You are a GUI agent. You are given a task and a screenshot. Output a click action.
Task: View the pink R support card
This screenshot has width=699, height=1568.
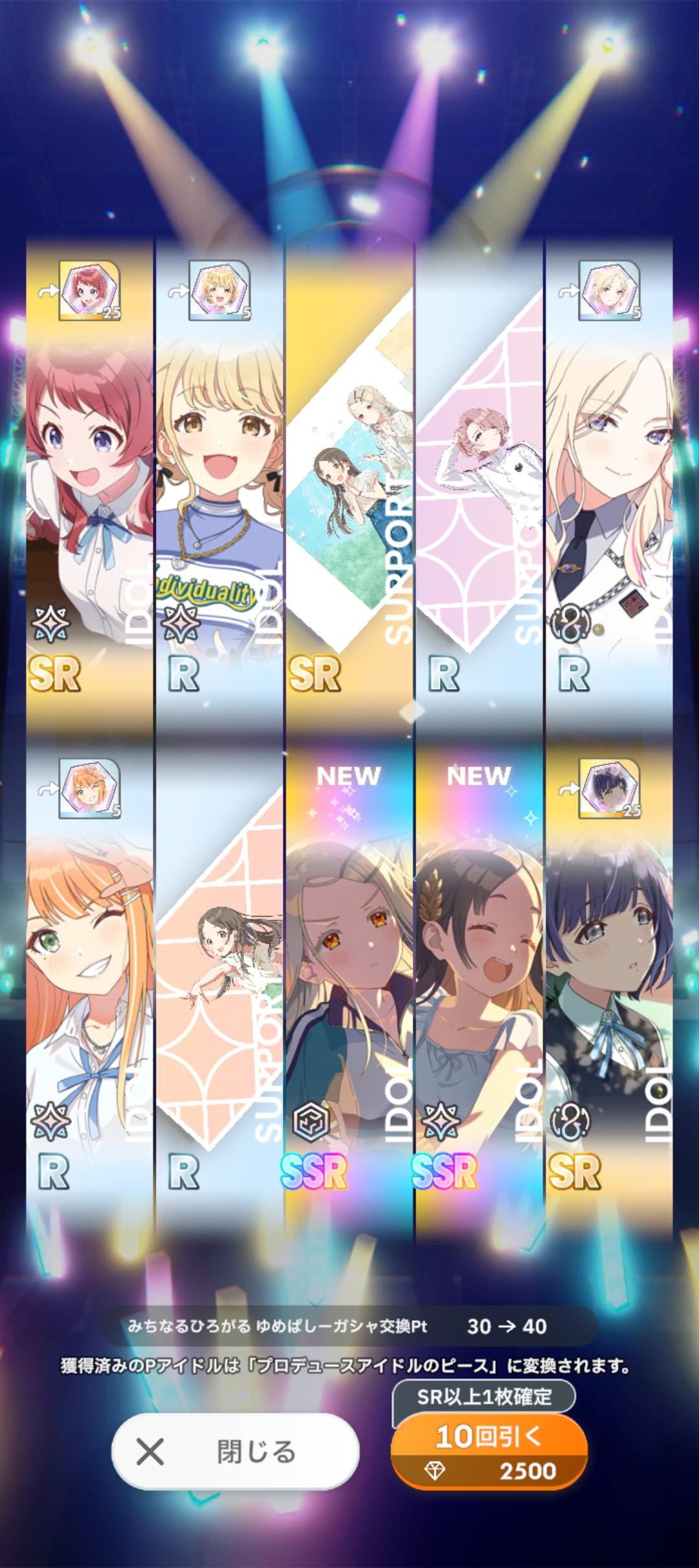(x=479, y=485)
